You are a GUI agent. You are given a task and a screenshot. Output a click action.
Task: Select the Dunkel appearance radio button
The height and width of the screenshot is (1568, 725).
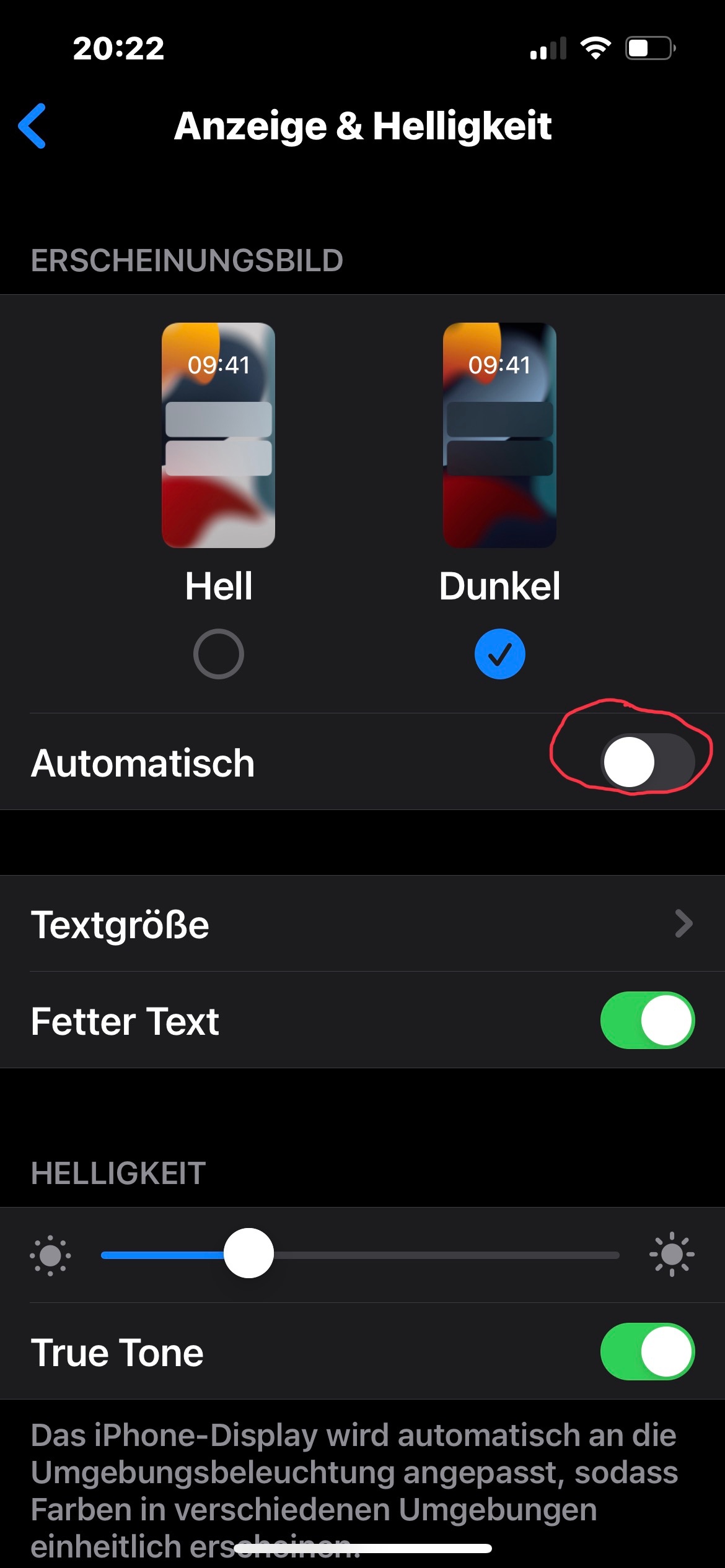coord(499,654)
